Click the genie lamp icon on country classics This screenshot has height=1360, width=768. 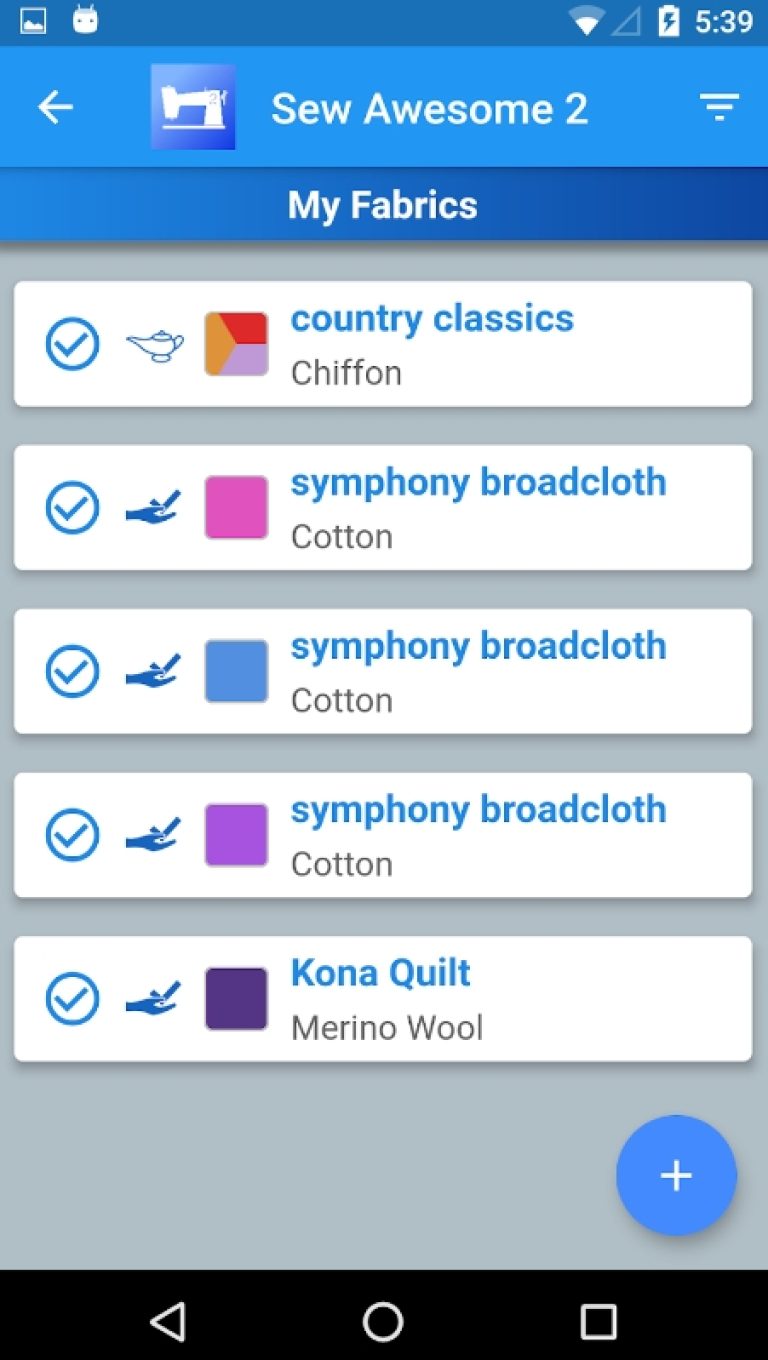pyautogui.click(x=154, y=343)
